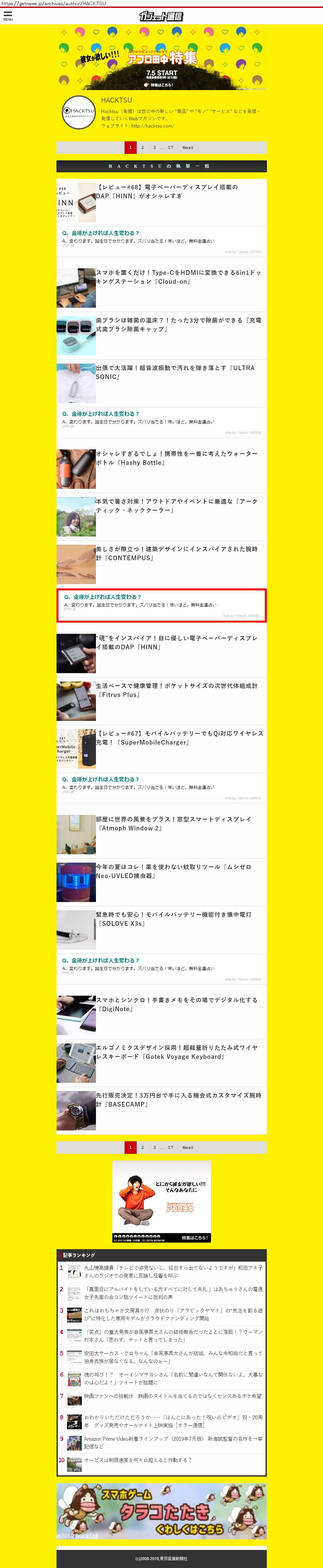Image resolution: width=323 pixels, height=1568 pixels.
Task: Open the 充電式歯ブラシ除菌キャップ article
Action: tap(178, 324)
